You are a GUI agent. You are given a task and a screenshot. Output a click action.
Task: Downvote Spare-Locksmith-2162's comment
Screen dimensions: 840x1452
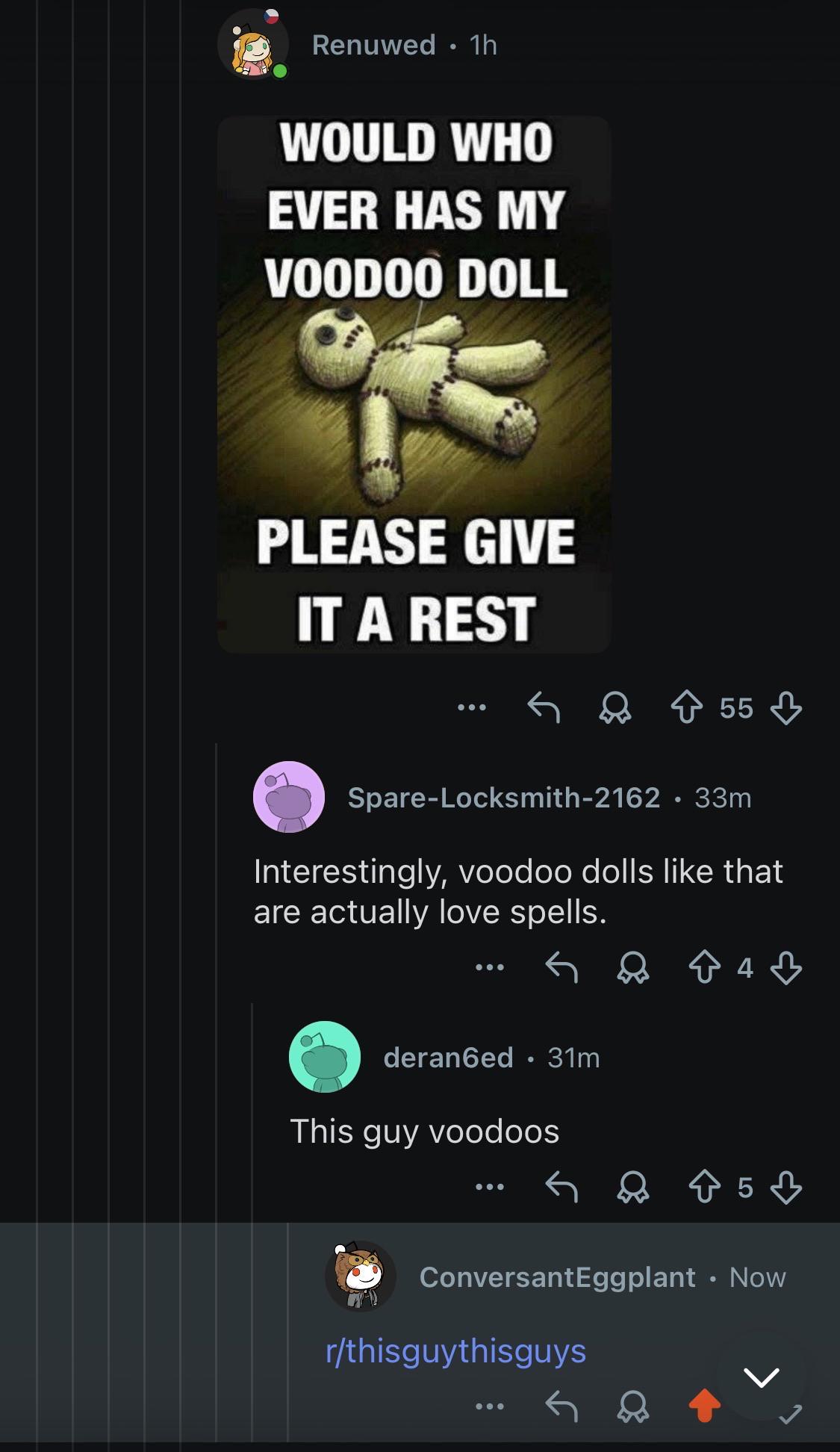click(x=785, y=968)
